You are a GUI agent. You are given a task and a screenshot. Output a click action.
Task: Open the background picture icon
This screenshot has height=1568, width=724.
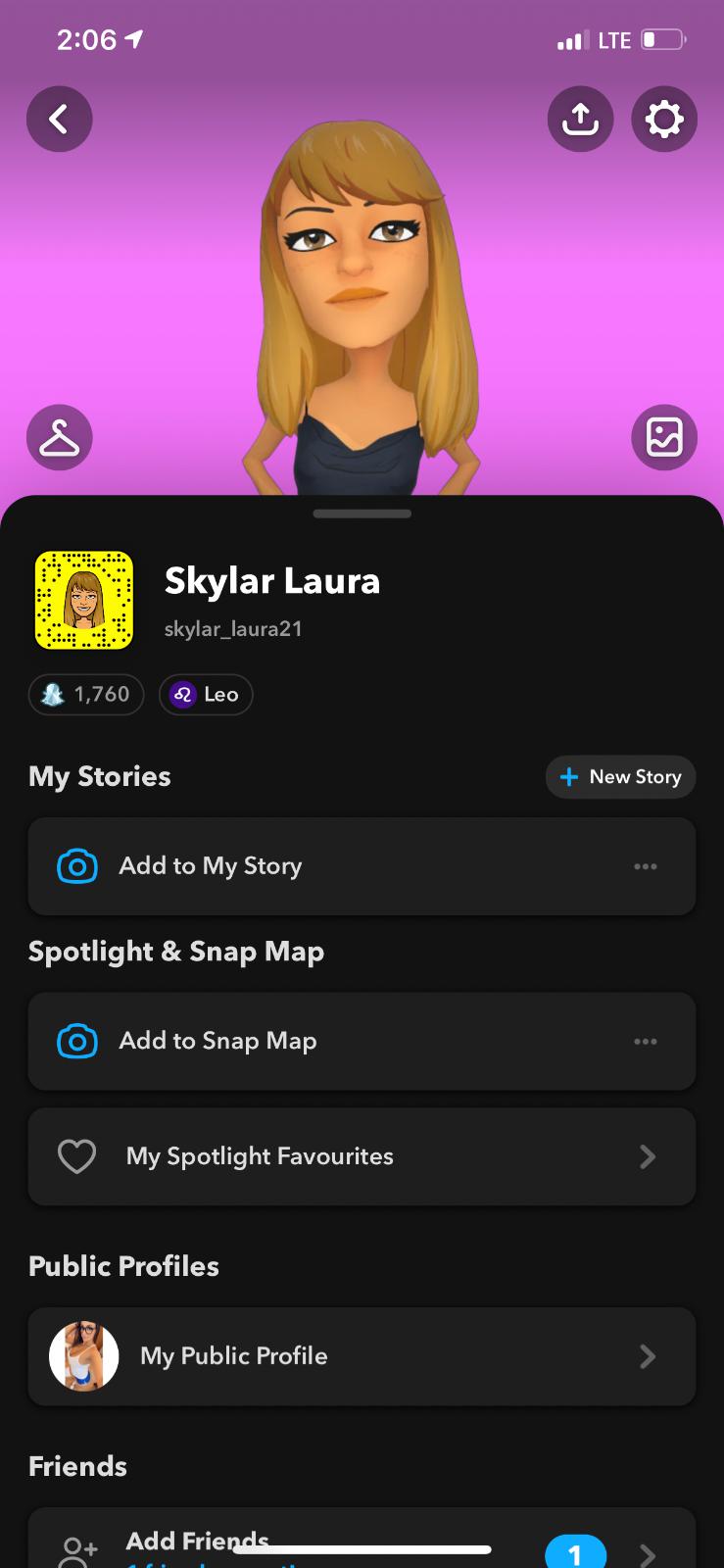coord(664,437)
